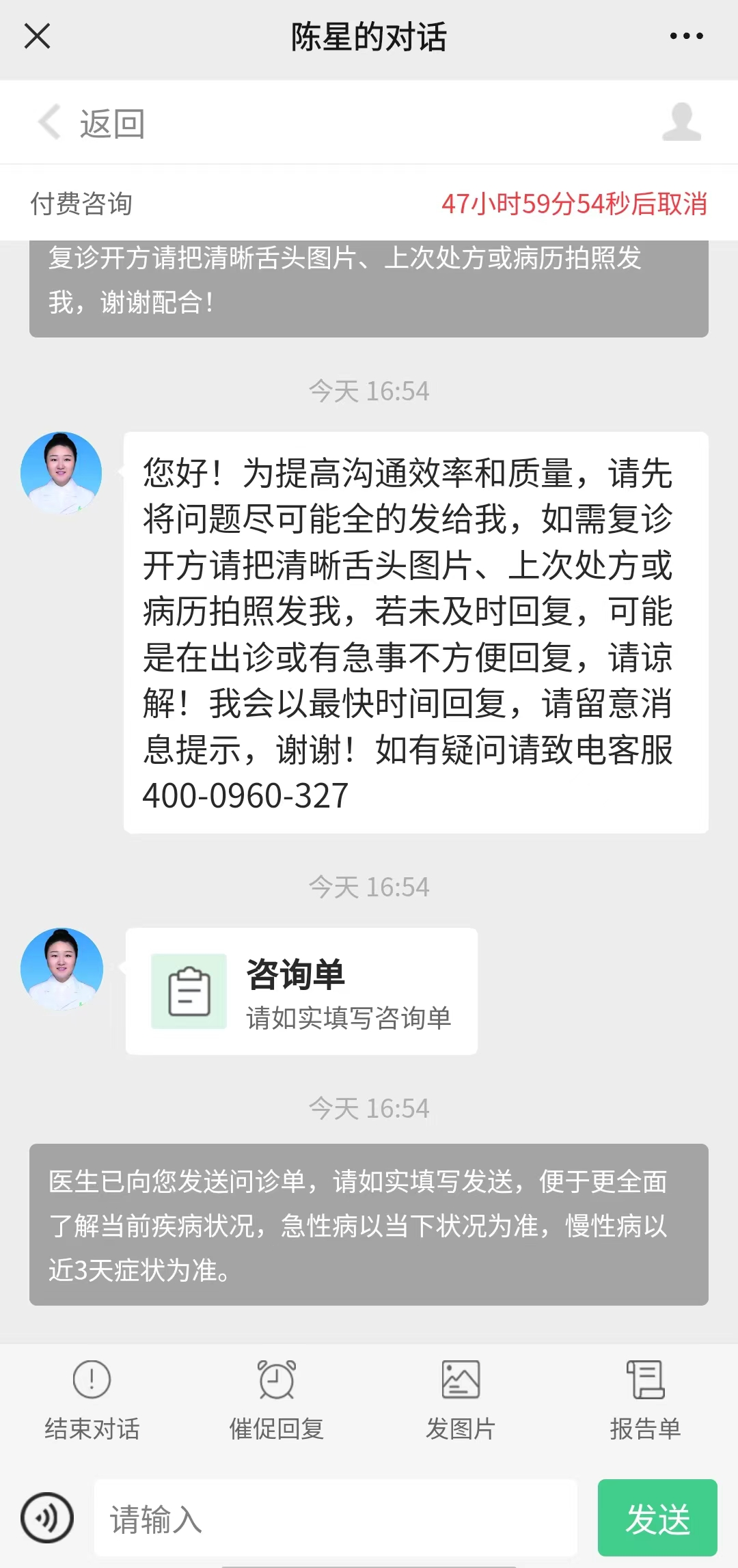Open the 咨询单 card to fill out

pos(301,991)
